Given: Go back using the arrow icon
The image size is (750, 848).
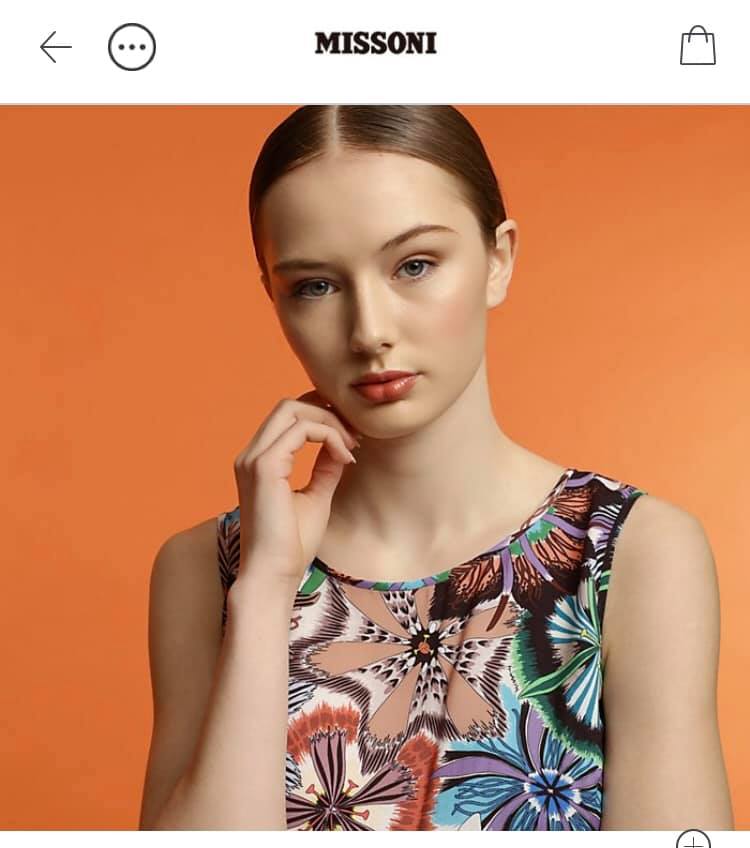Looking at the screenshot, I should click(55, 46).
